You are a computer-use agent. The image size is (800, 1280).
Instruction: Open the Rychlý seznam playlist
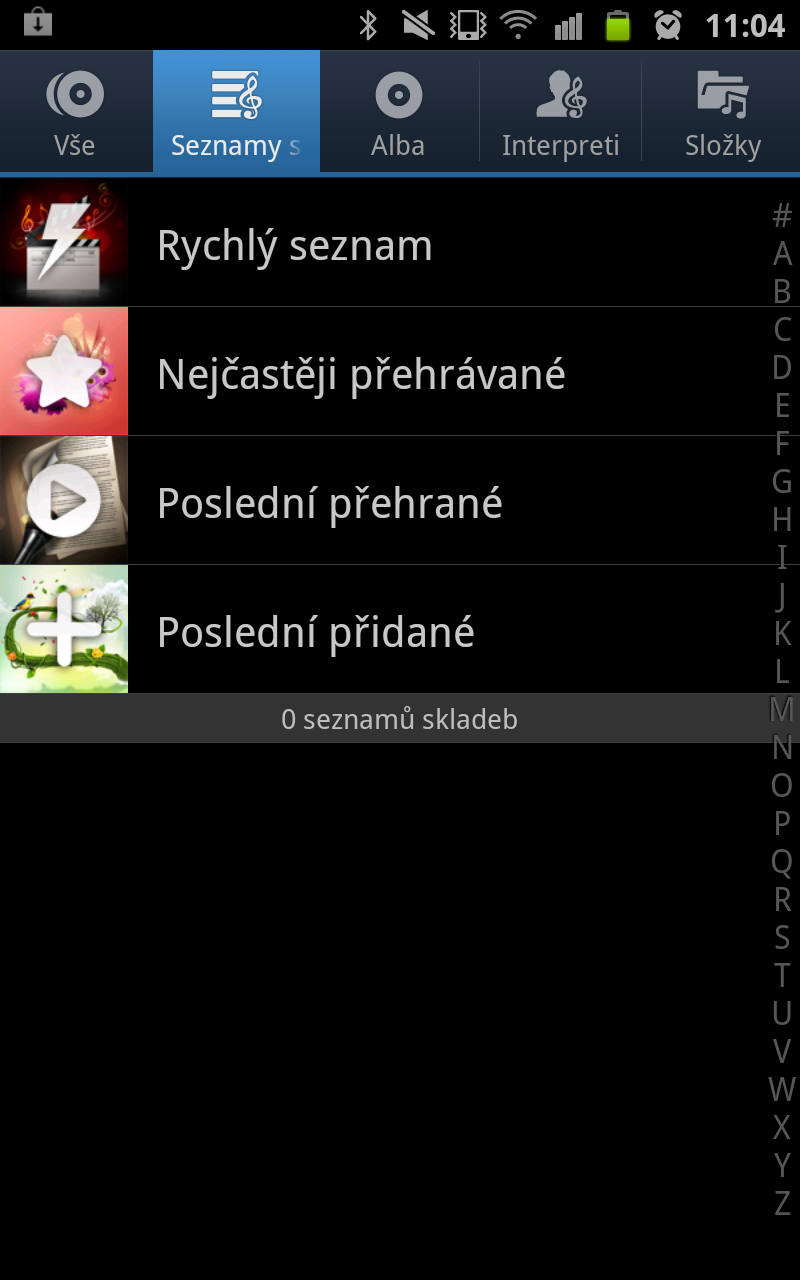400,243
